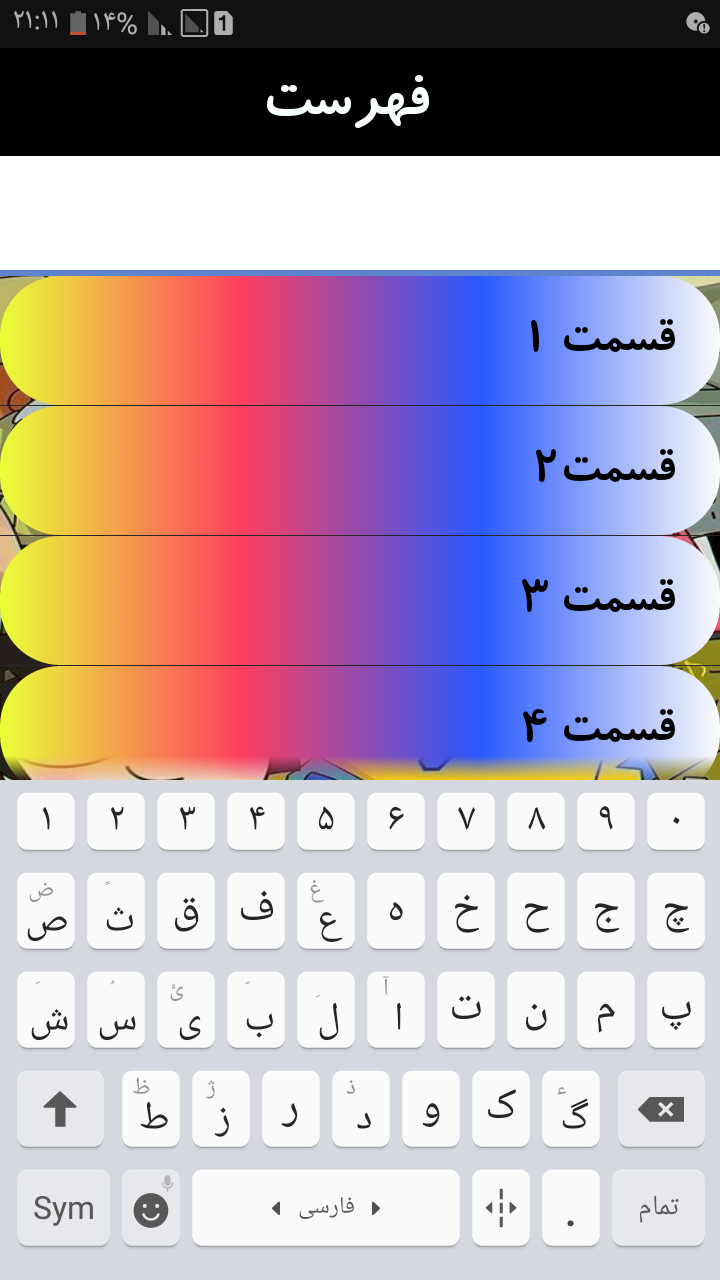Open the قسمت ۴ entry
Image resolution: width=720 pixels, height=1280 pixels.
pyautogui.click(x=360, y=722)
